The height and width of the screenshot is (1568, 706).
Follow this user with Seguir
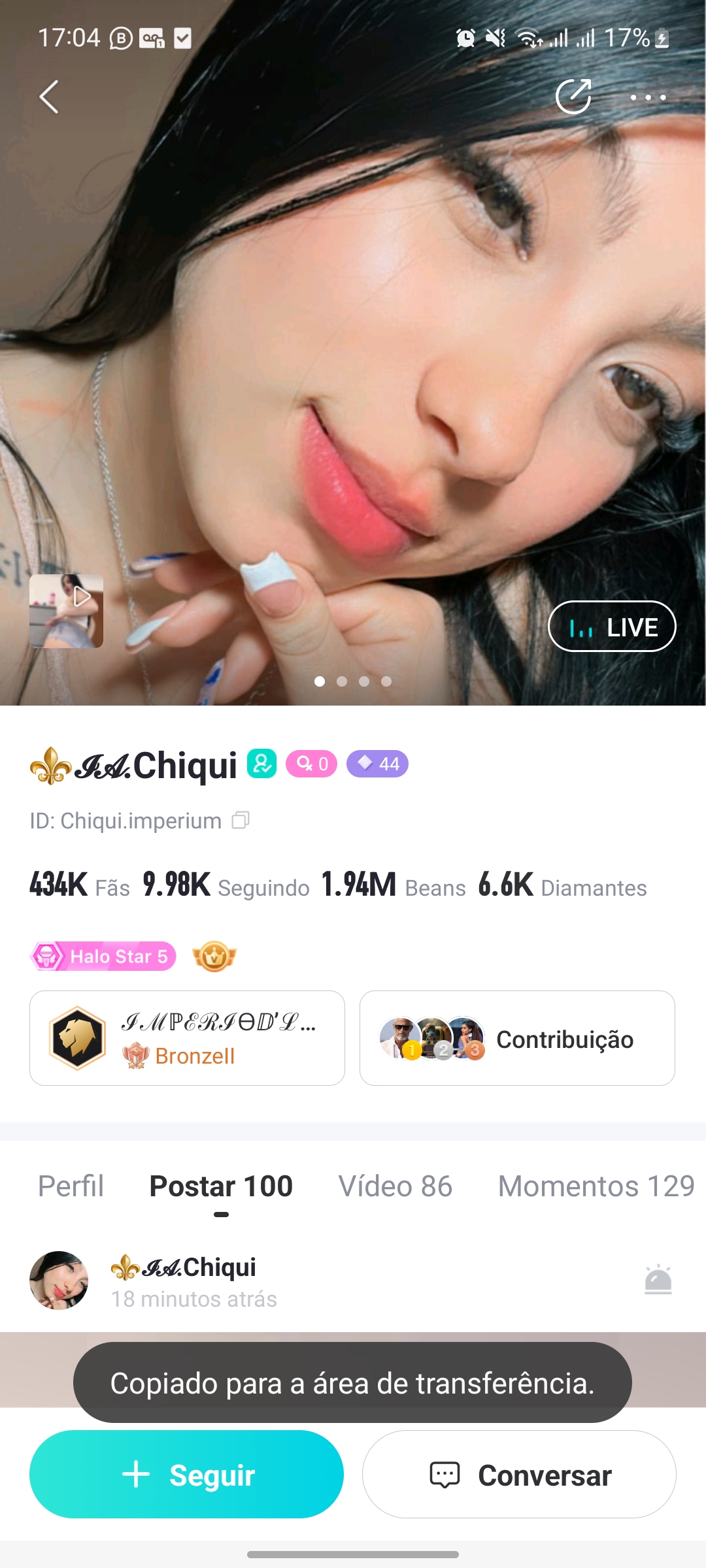[187, 1475]
